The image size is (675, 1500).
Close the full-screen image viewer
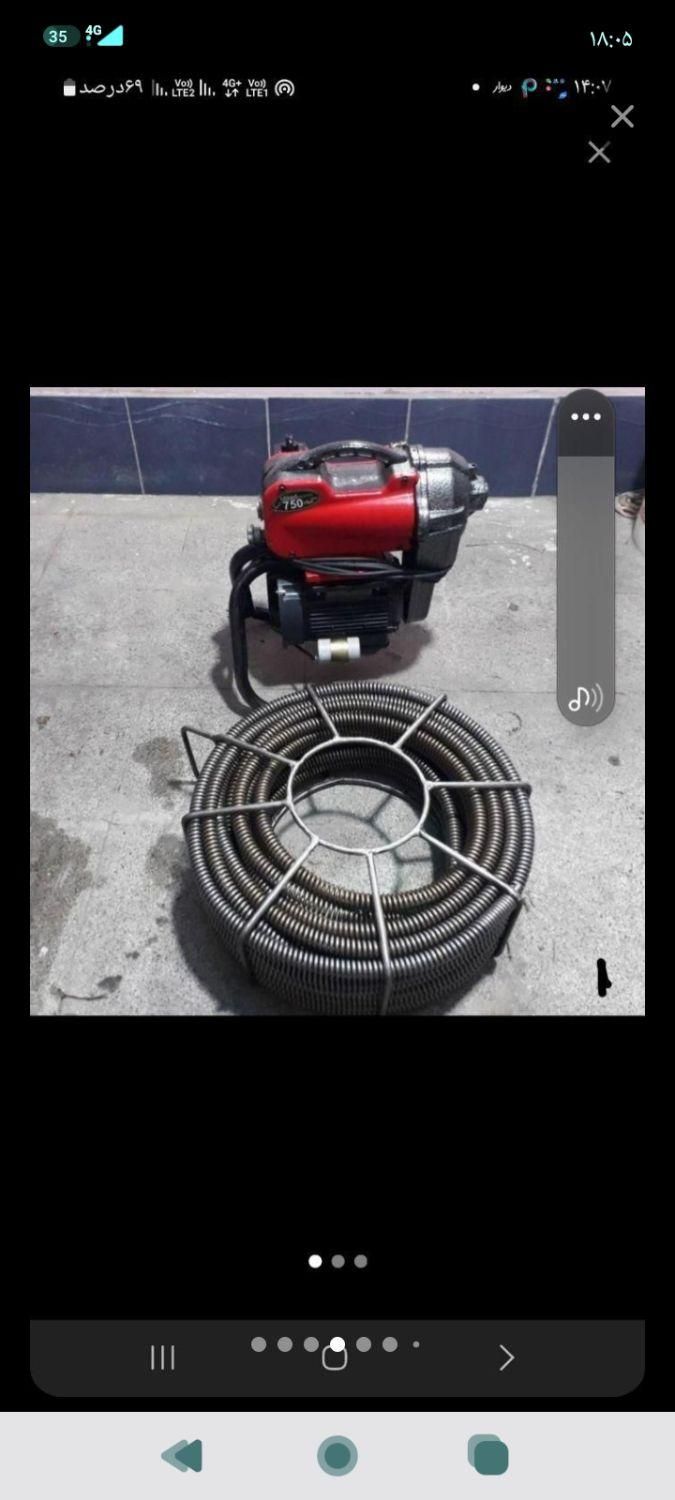(x=622, y=117)
